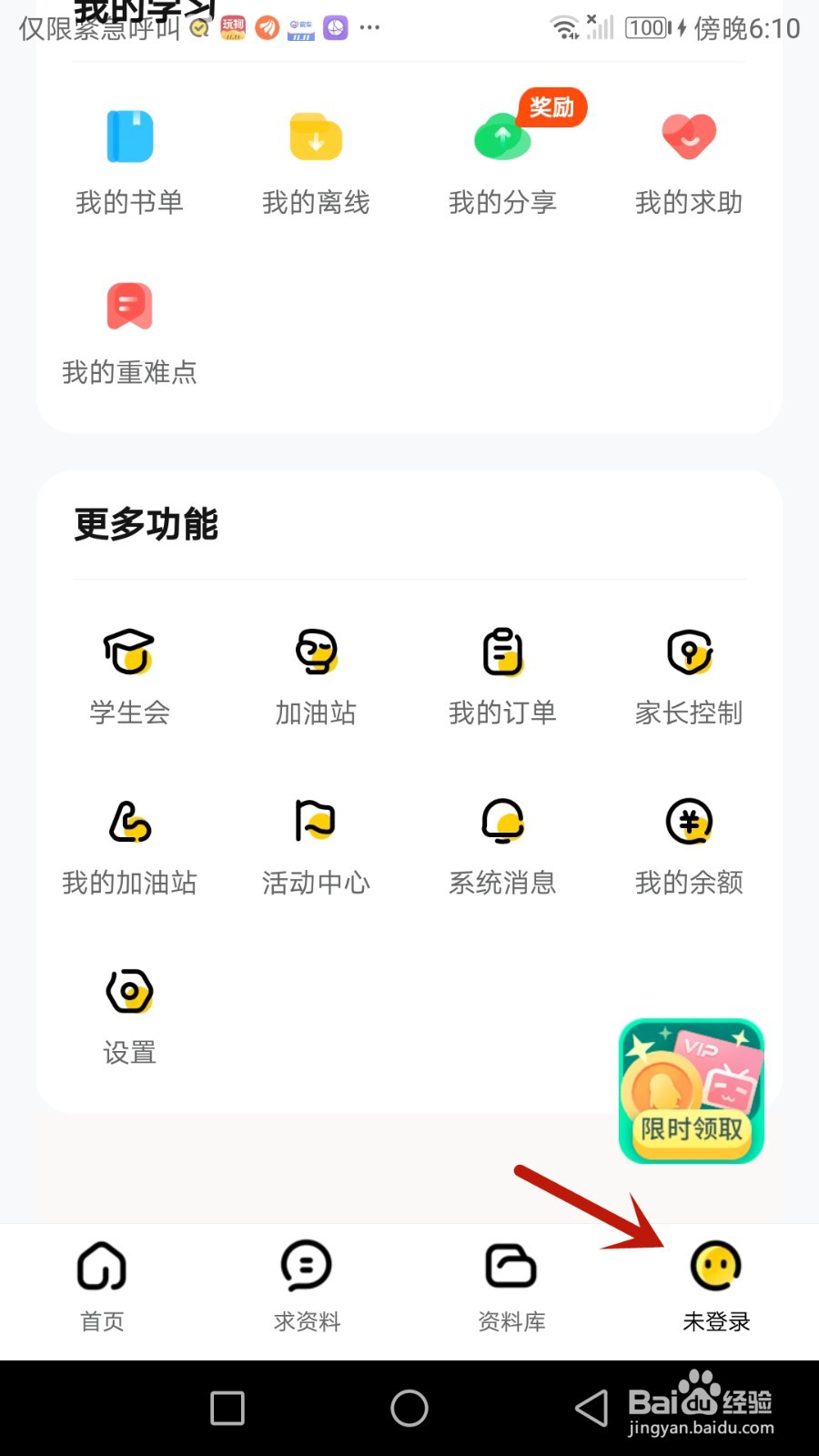
Task: Select the 未登录 profile tab
Action: click(716, 1285)
